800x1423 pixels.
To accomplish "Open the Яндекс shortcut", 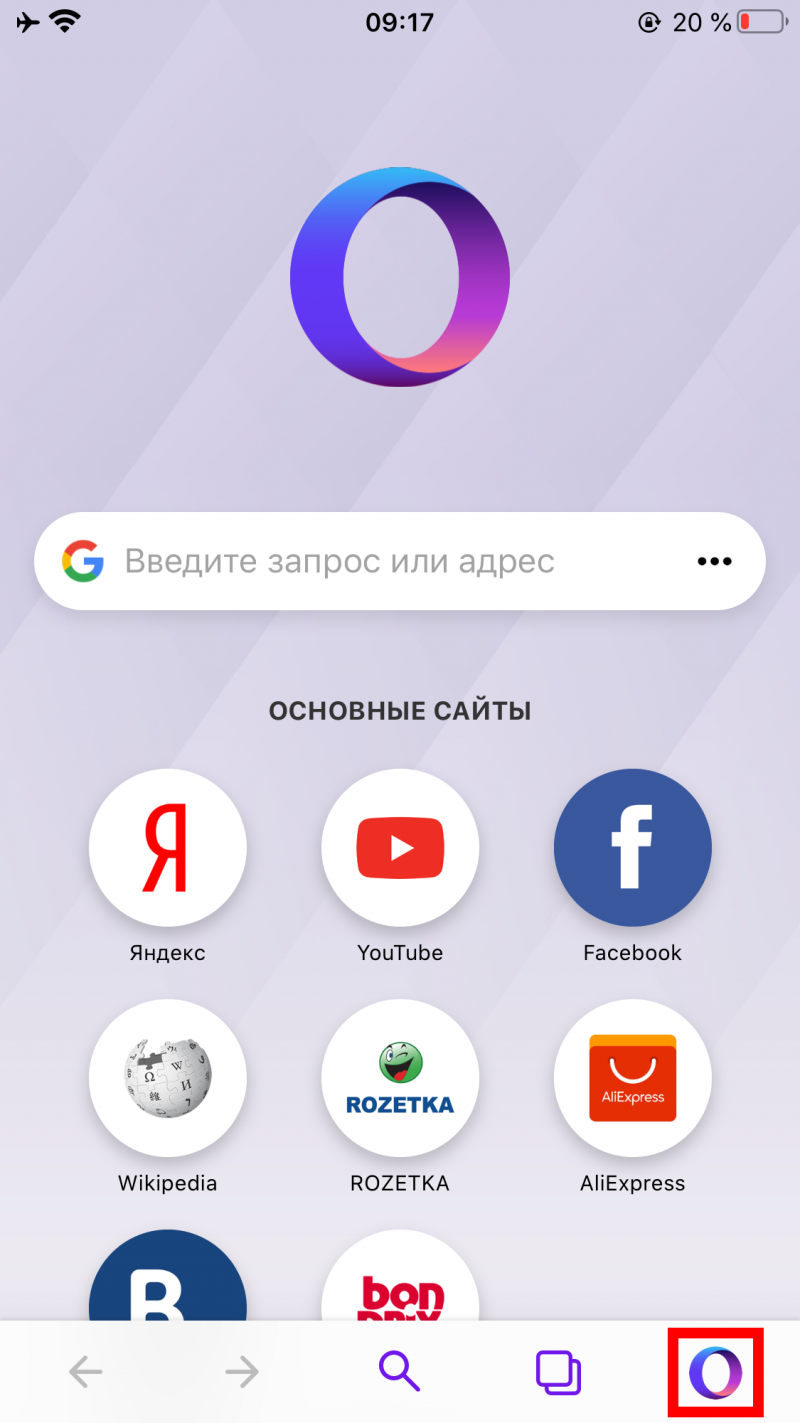I will click(167, 848).
